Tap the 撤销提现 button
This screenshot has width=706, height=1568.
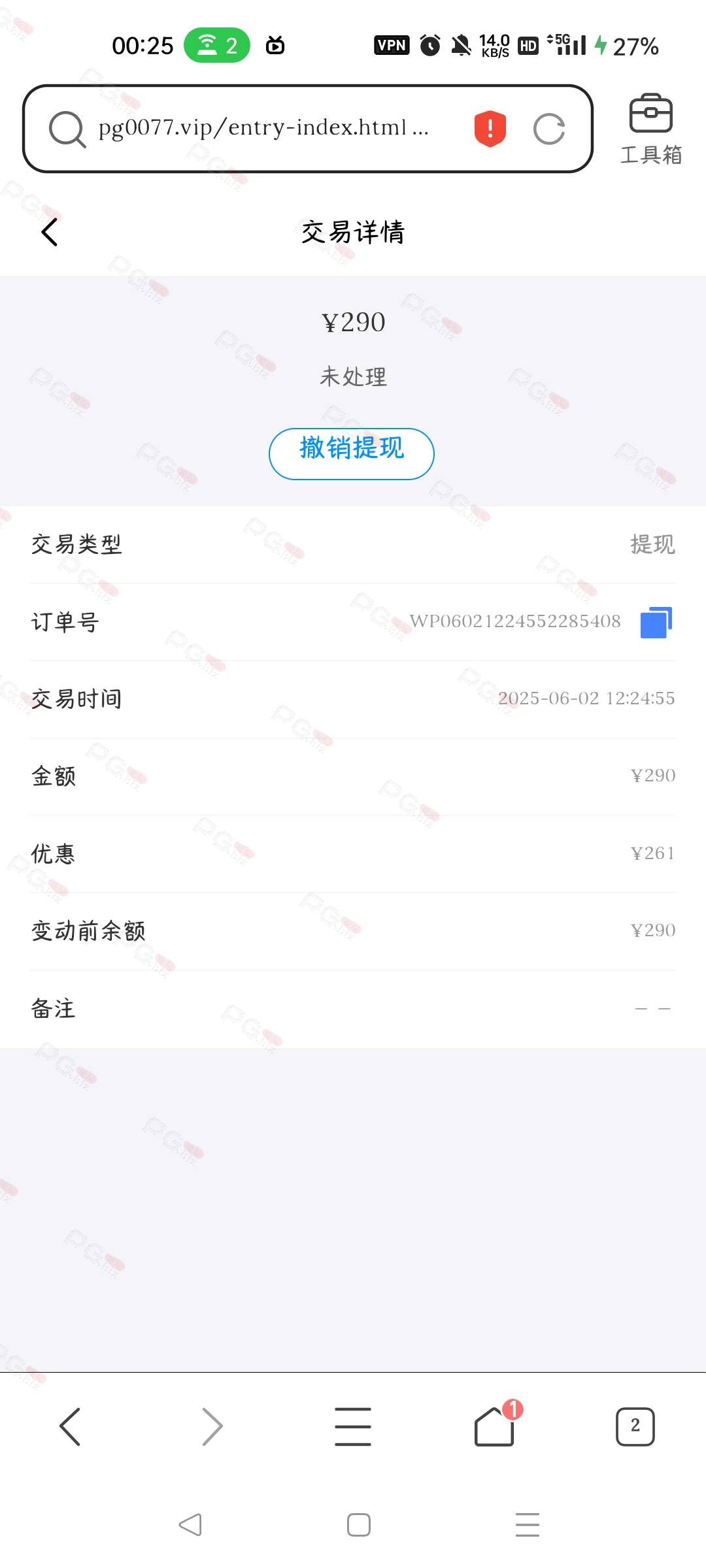click(x=352, y=453)
